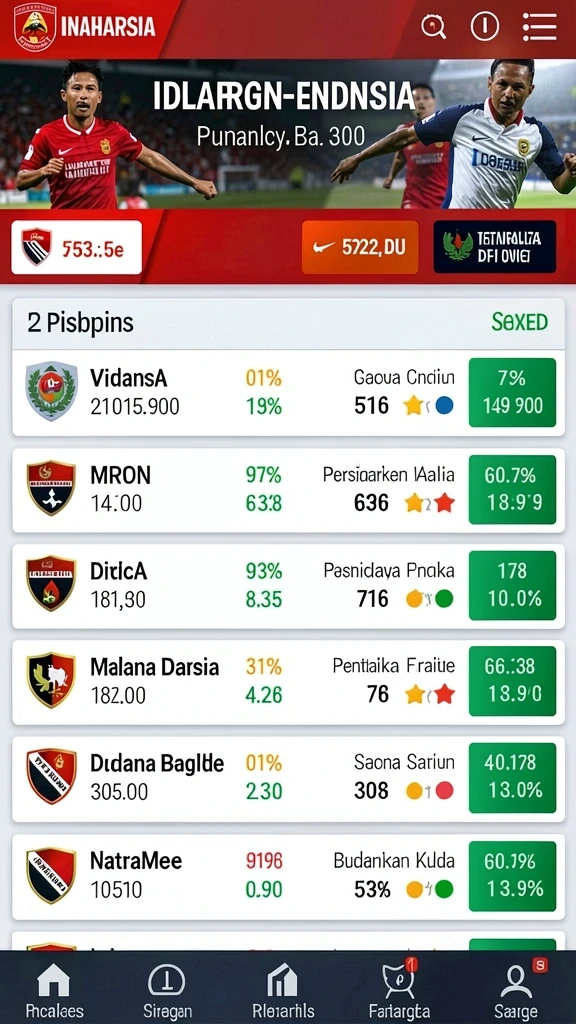
Task: Open the Fartargta tab
Action: pyautogui.click(x=399, y=991)
